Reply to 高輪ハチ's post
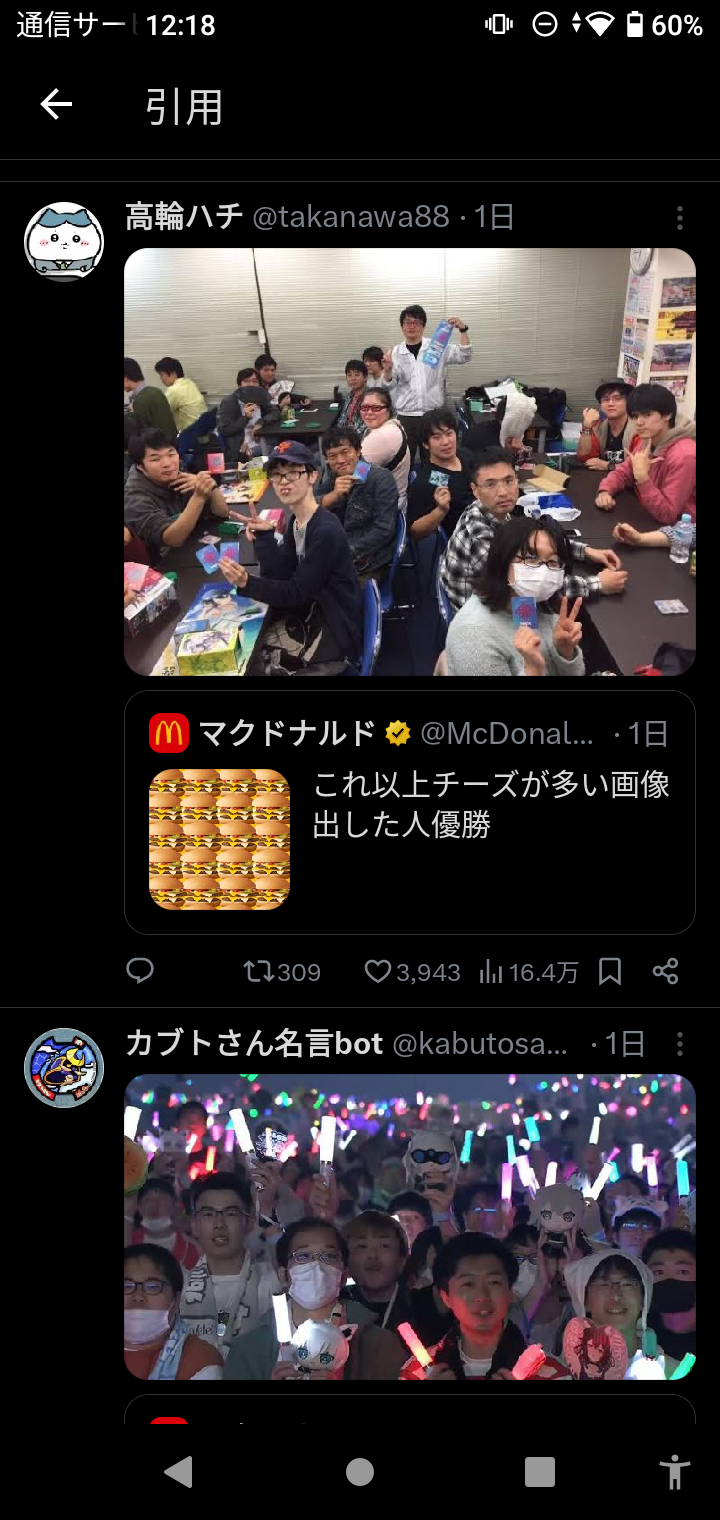This screenshot has width=720, height=1520. (141, 971)
